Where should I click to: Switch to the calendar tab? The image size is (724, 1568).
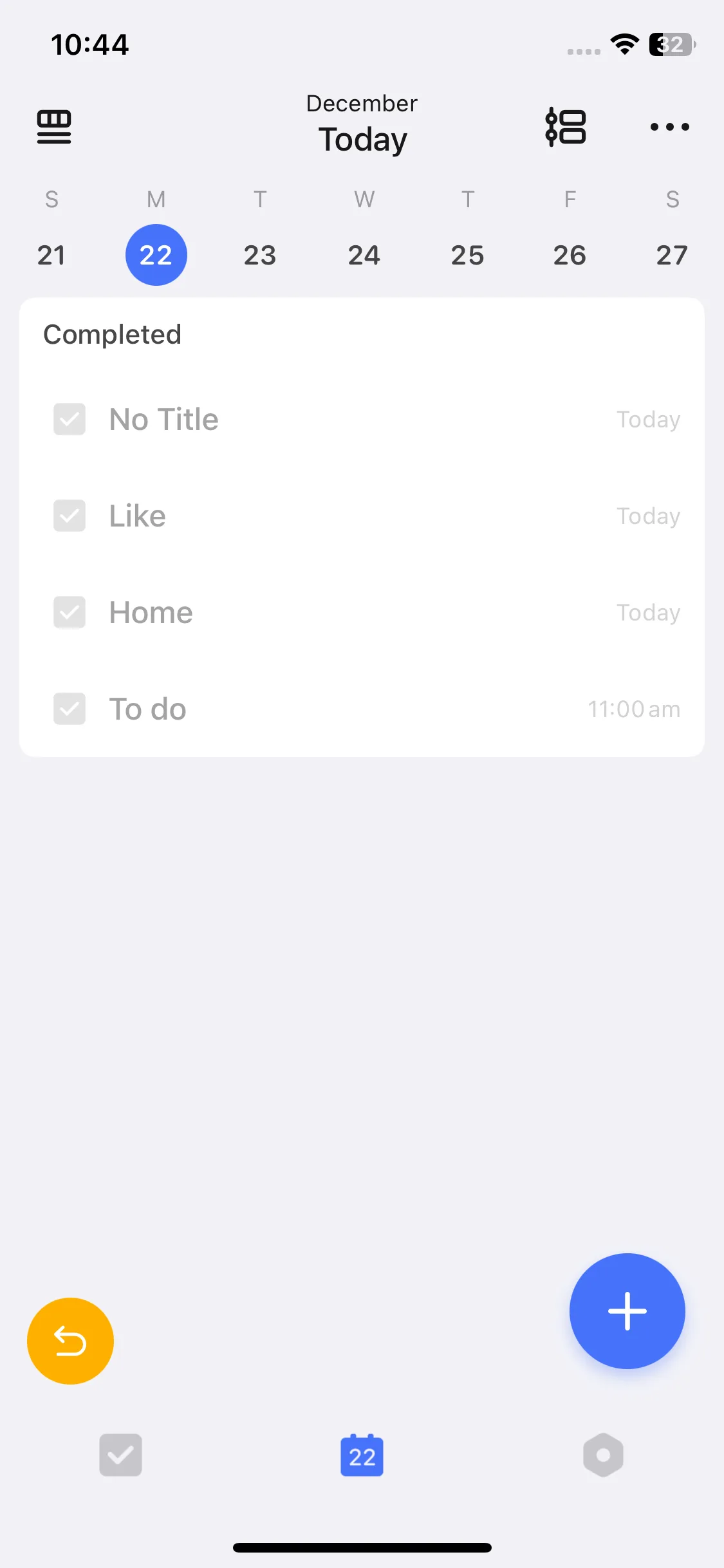click(x=362, y=1455)
